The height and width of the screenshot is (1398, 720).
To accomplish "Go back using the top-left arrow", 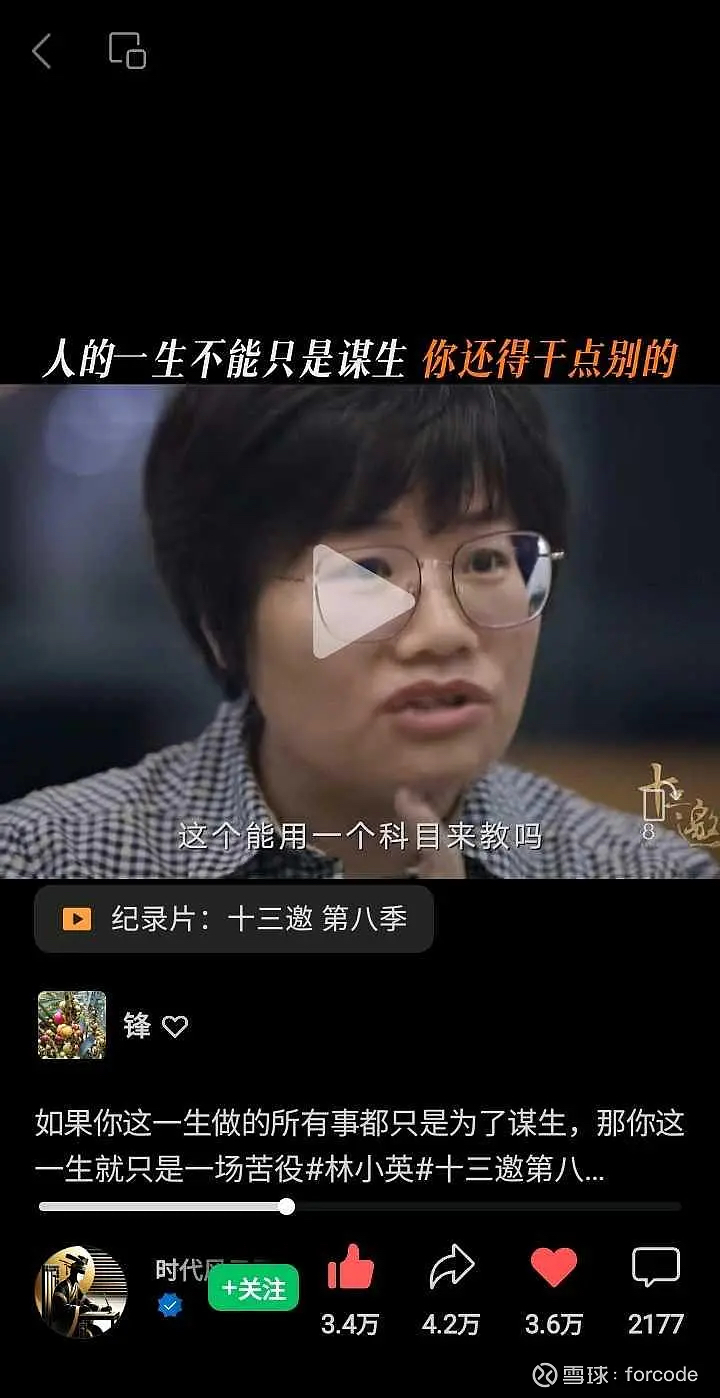I will tap(41, 51).
